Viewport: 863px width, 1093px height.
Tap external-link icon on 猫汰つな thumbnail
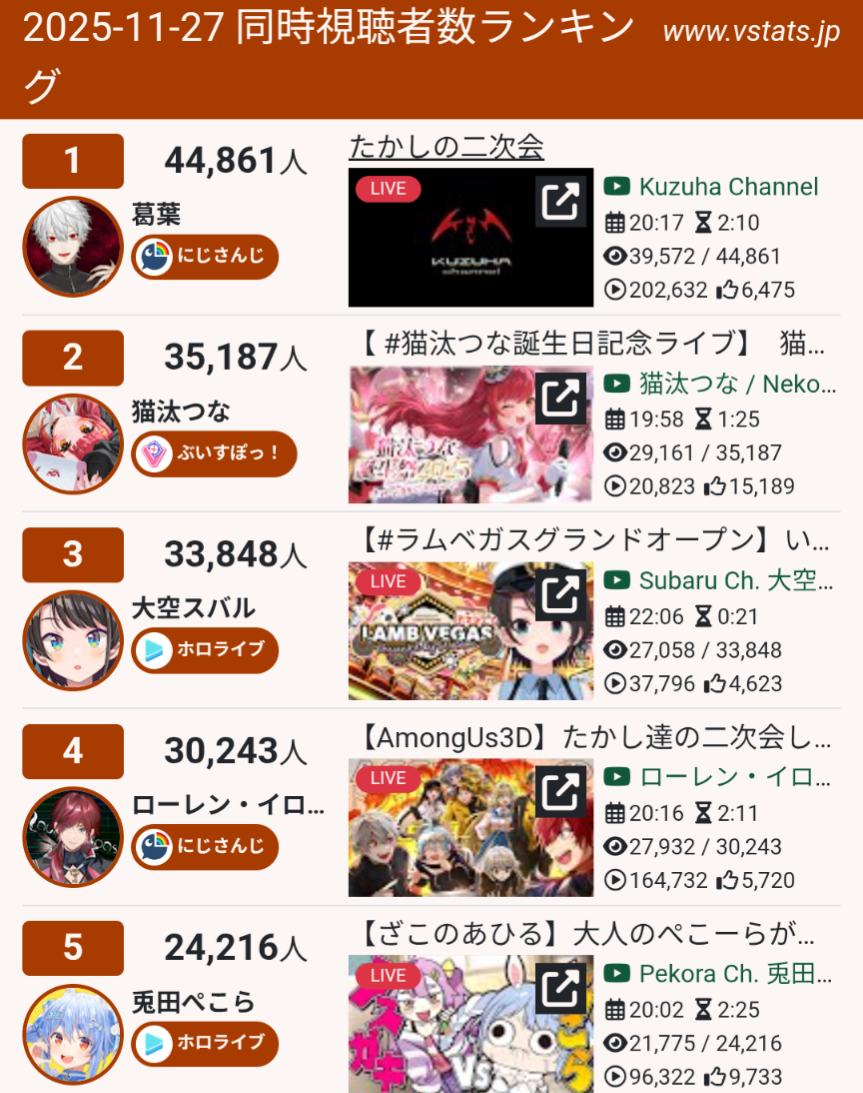[560, 398]
